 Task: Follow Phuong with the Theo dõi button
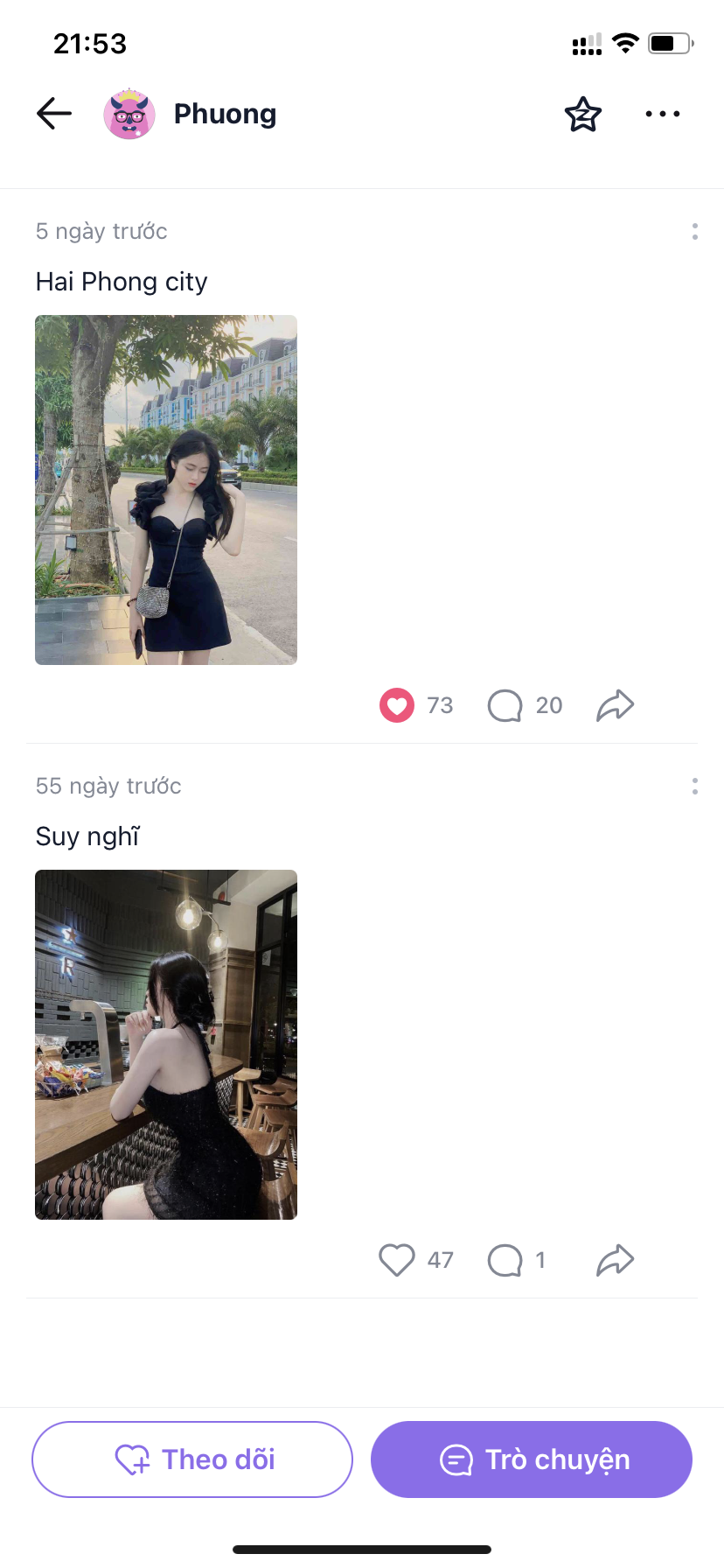click(192, 1459)
